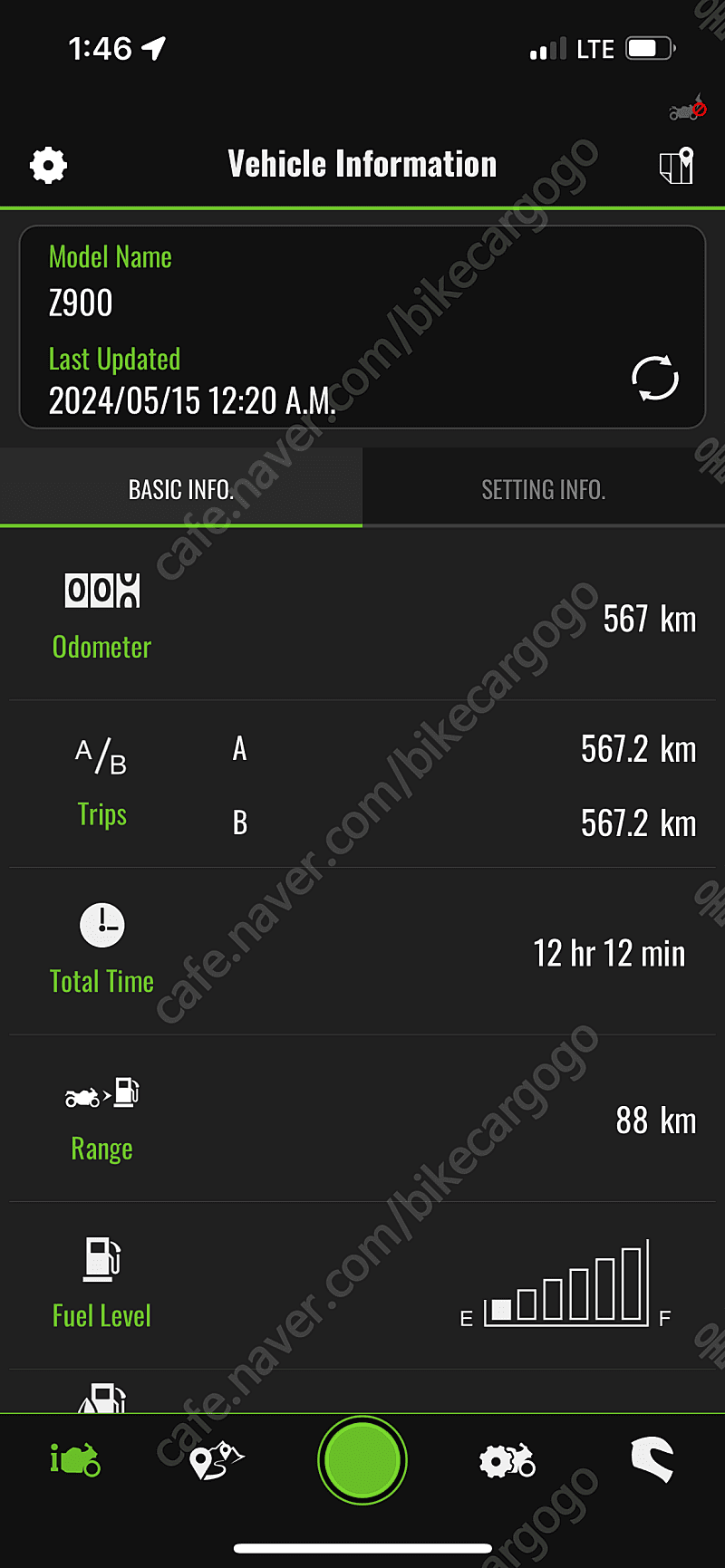Open the Kawasaki logo tab
Viewport: 725px width, 1568px height.
pyautogui.click(x=652, y=1459)
